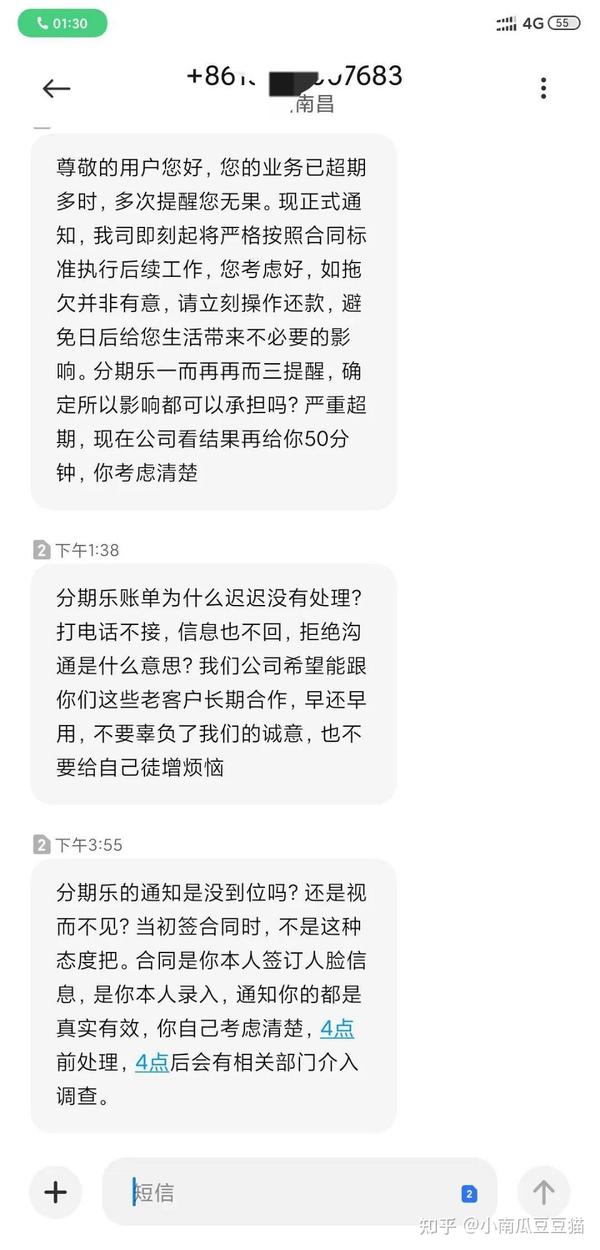Tap the first 4点 link before 前处理
Image resolution: width=600 pixels, height=1250 pixels.
(x=336, y=1028)
